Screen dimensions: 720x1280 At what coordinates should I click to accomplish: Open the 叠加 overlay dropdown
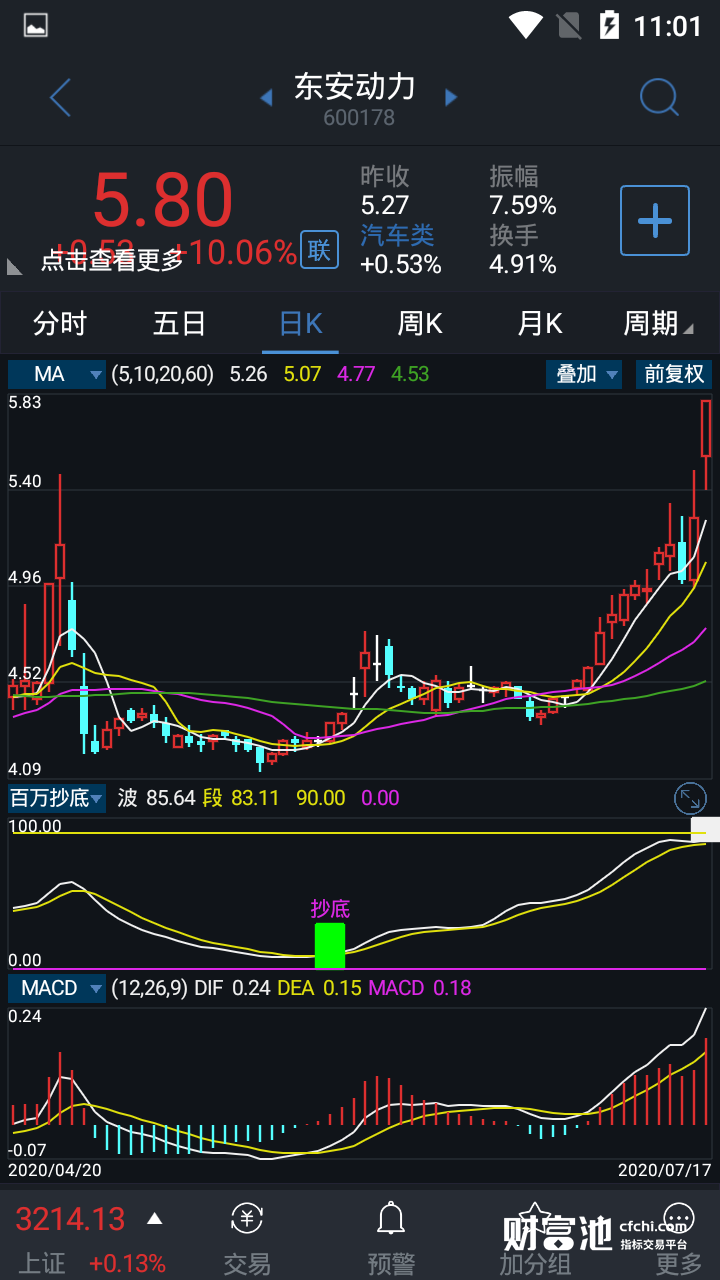click(584, 375)
